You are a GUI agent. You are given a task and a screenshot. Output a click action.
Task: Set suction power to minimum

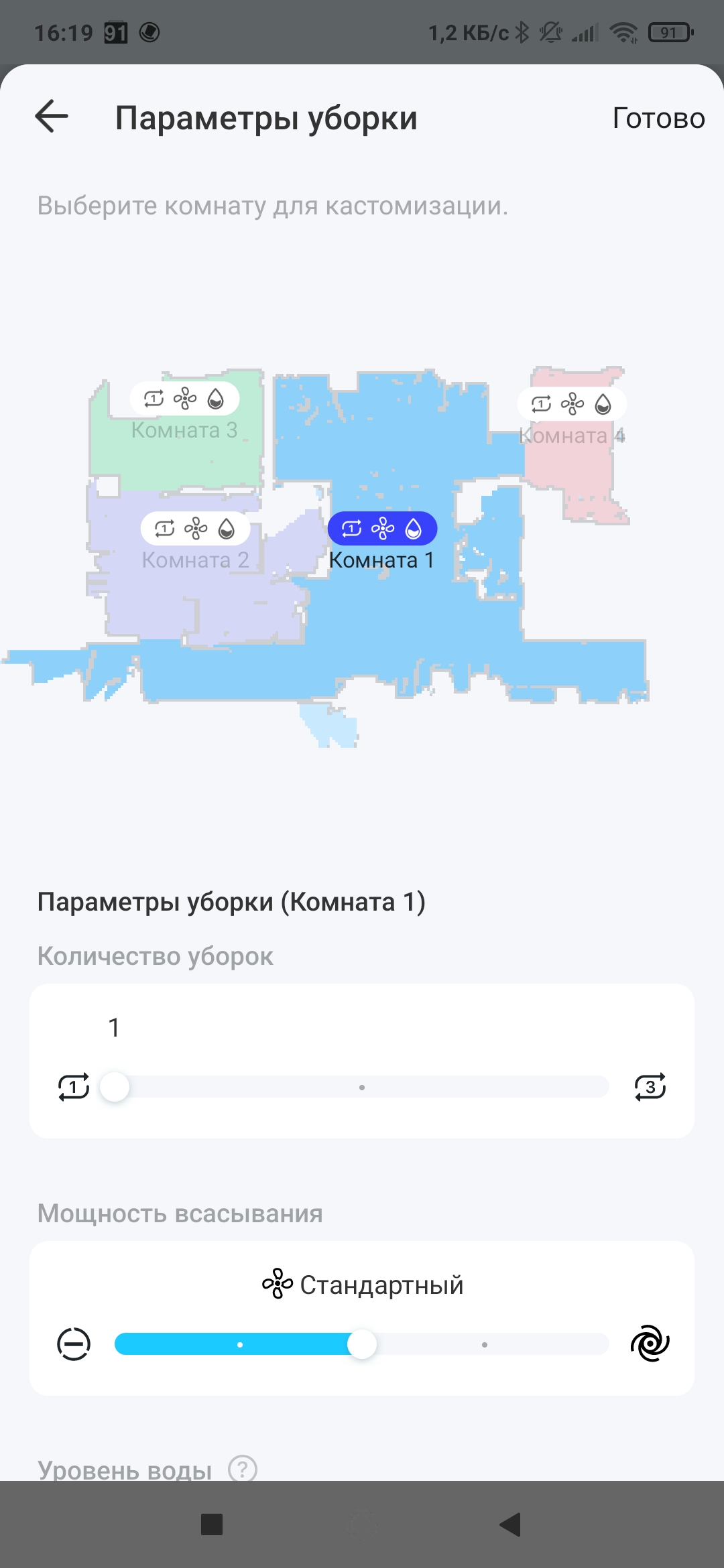74,1344
